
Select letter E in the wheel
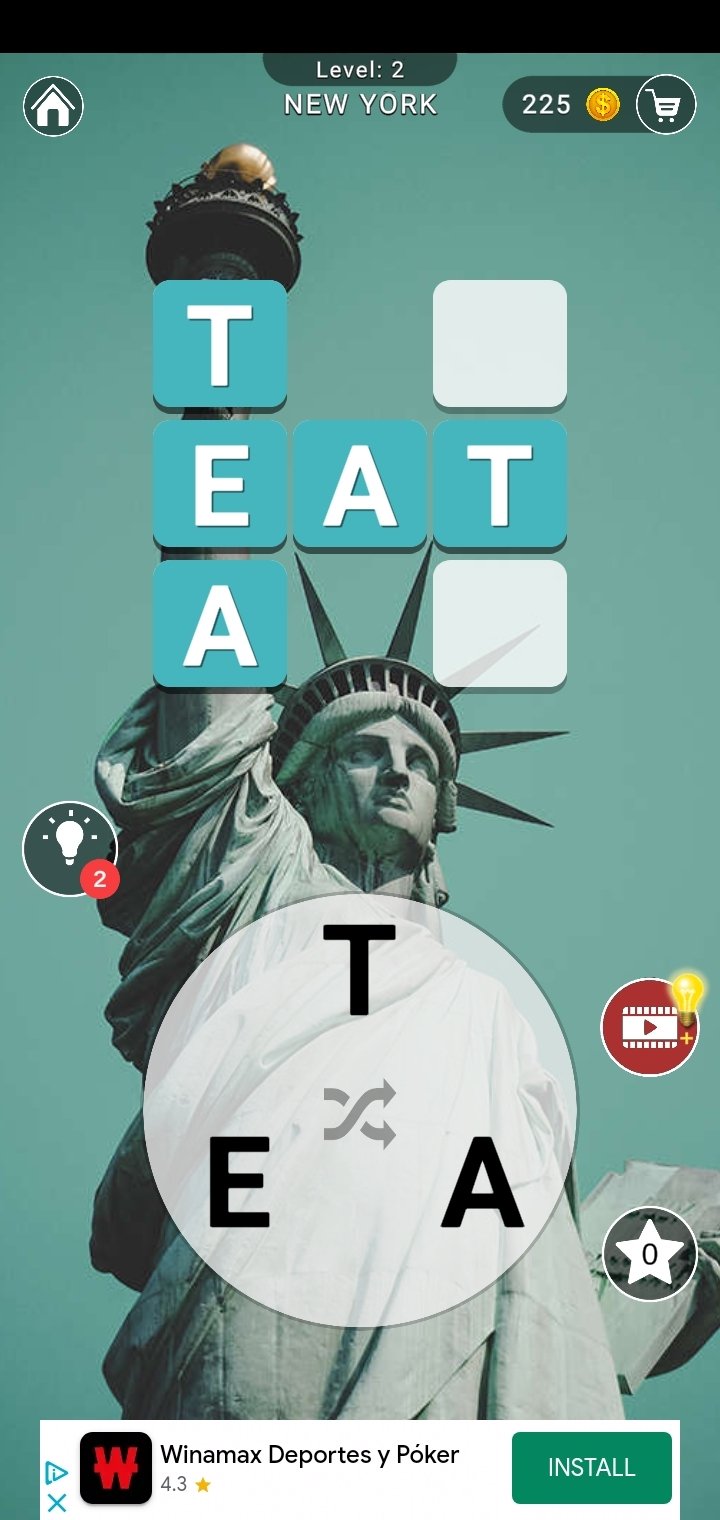[239, 1181]
